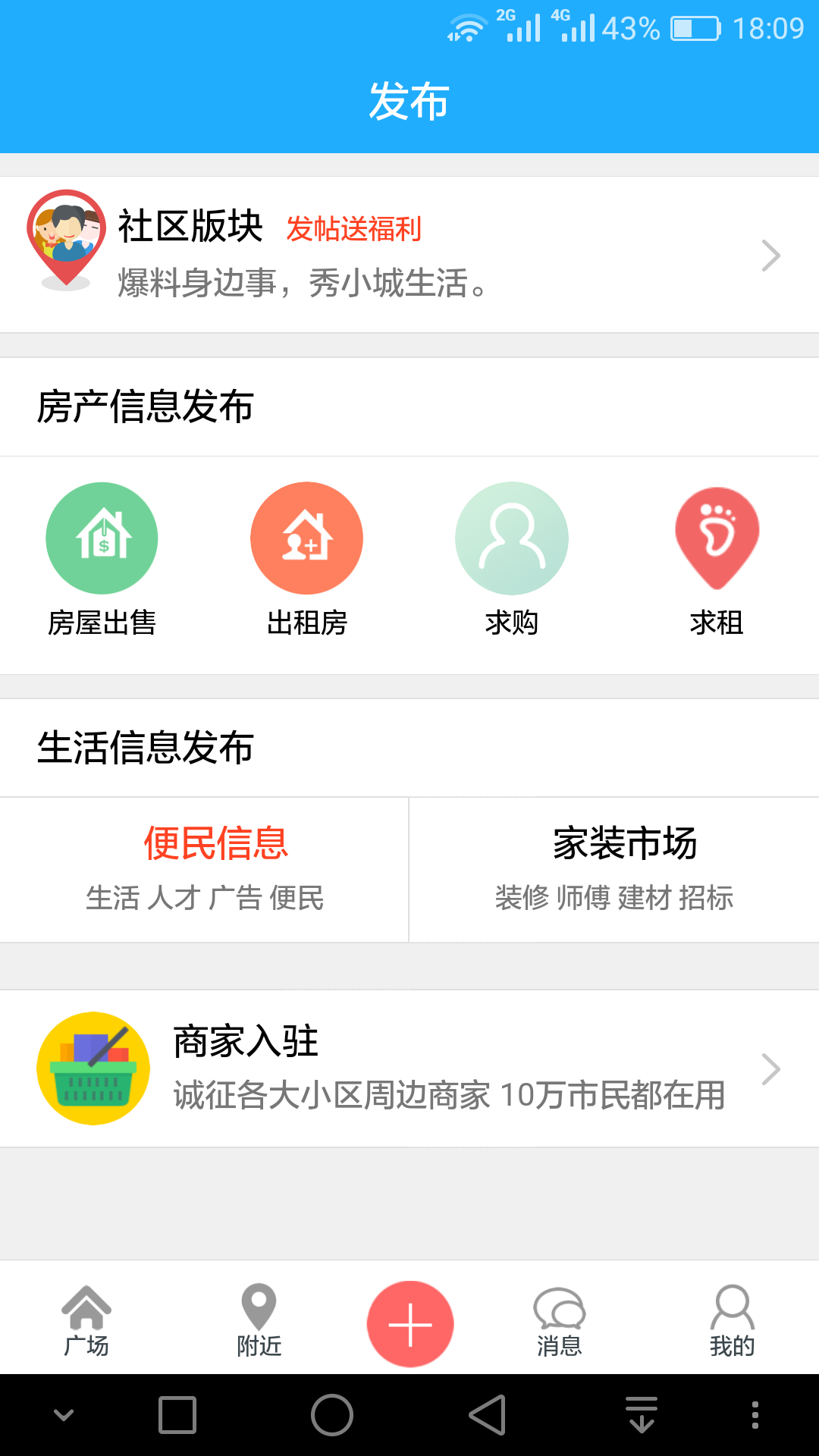Go to the 消息 messages tab

[560, 1321]
